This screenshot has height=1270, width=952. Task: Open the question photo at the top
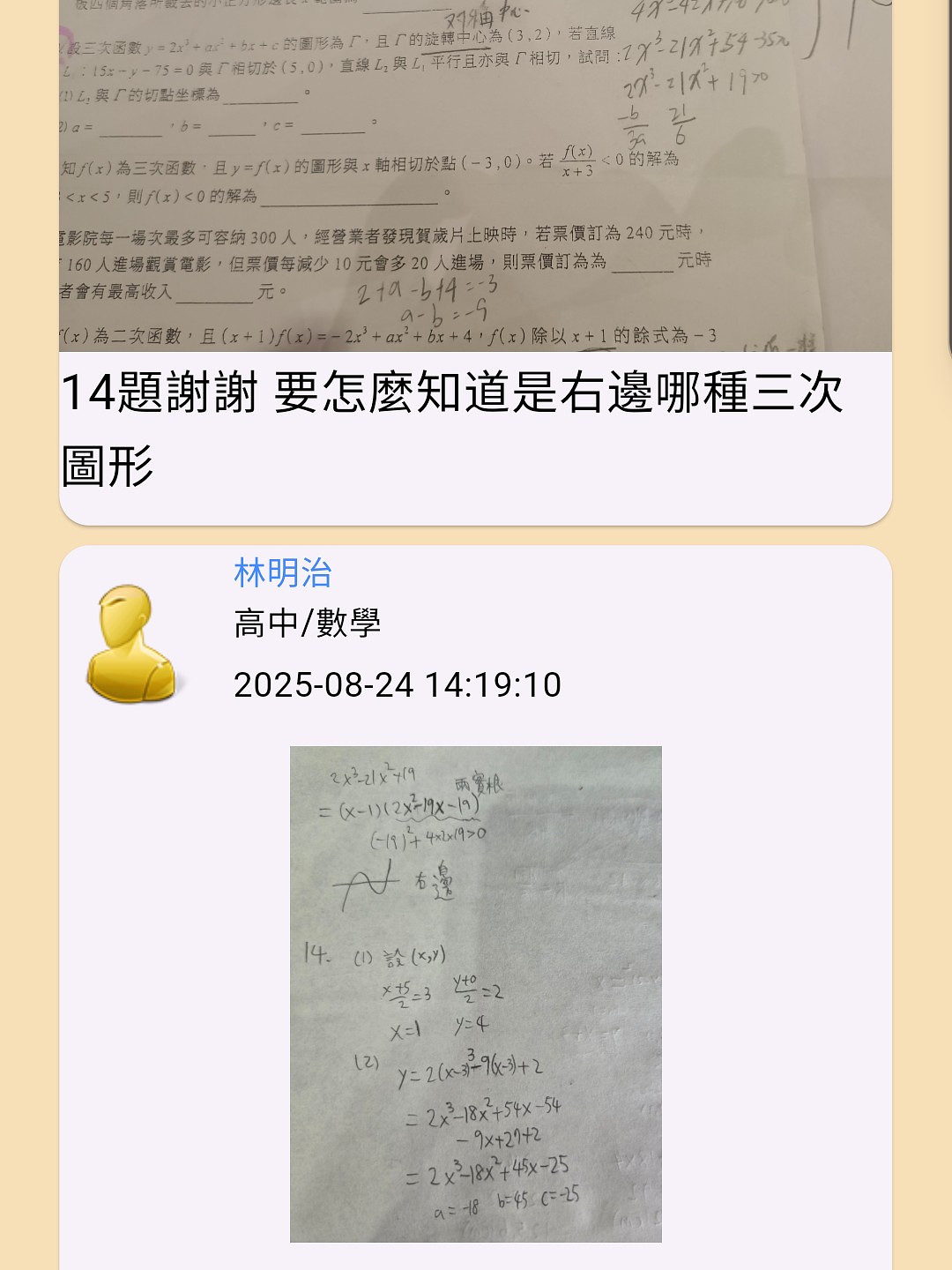click(475, 176)
